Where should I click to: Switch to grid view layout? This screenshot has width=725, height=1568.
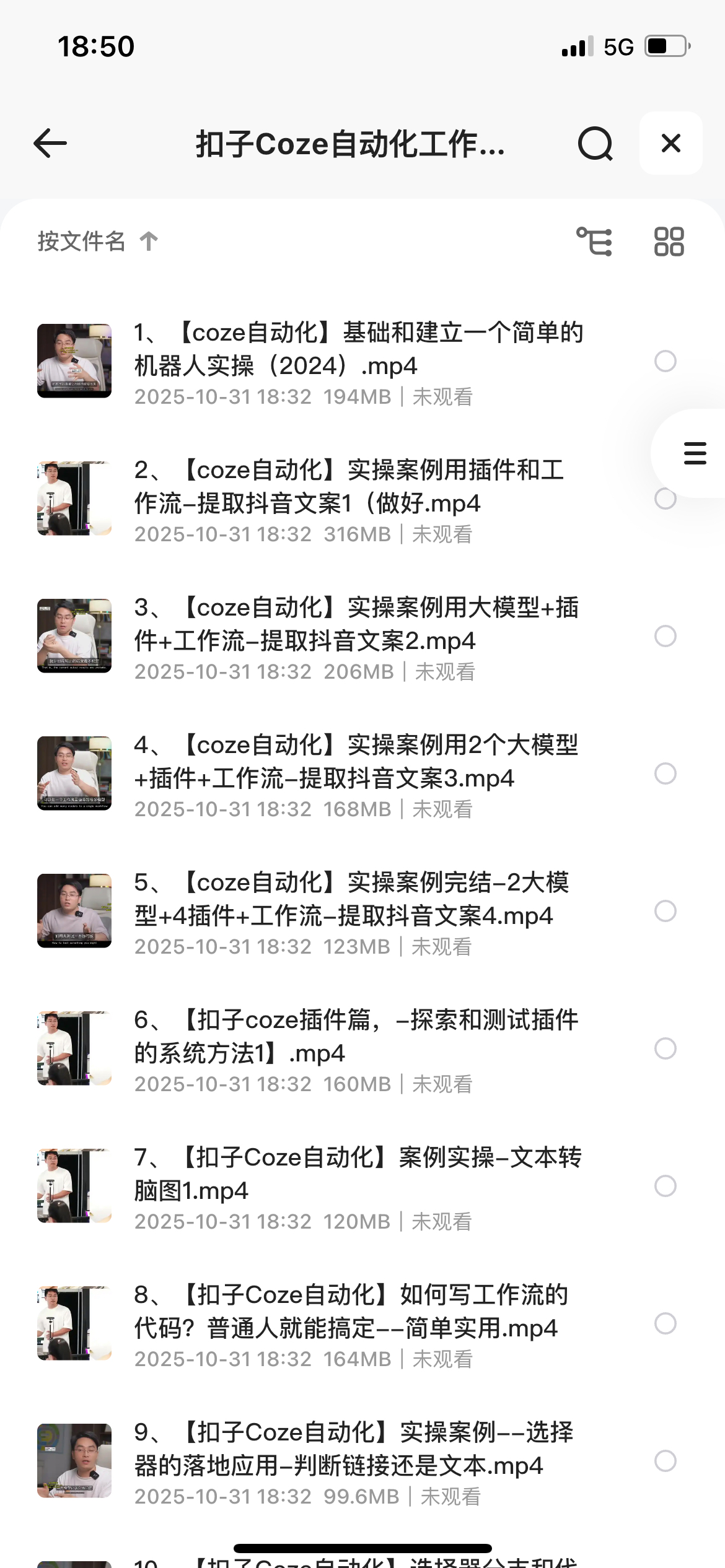coord(669,242)
